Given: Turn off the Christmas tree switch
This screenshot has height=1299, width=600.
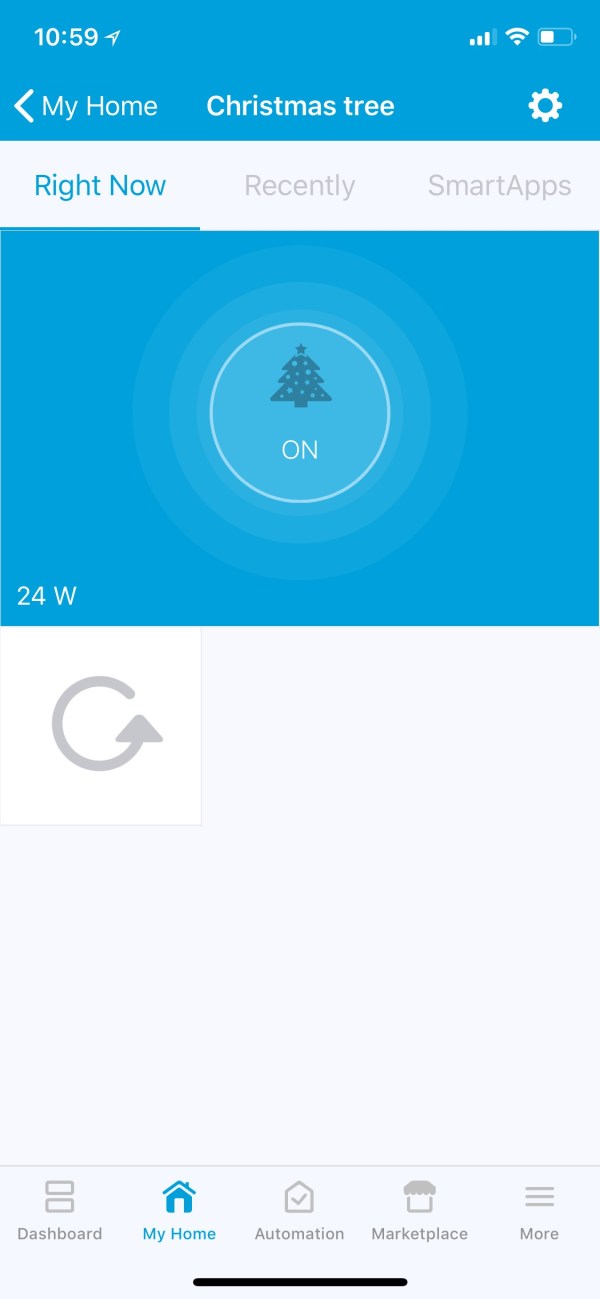Looking at the screenshot, I should click(x=300, y=412).
